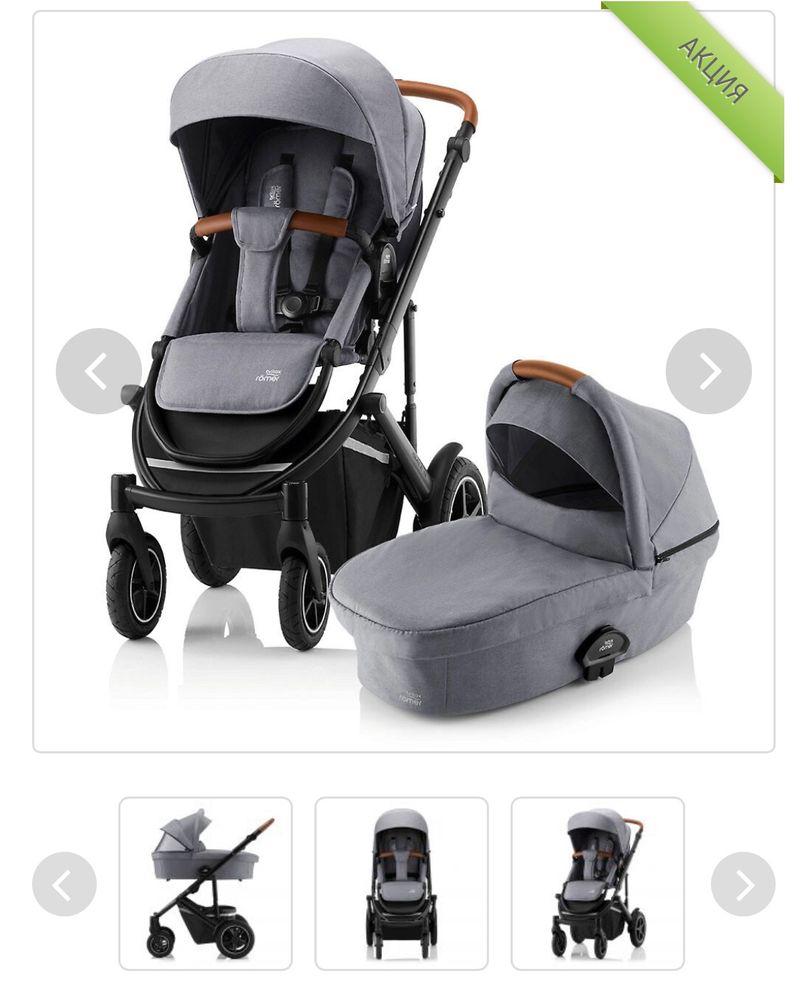Open the large stroller and carrycot photo
The image size is (808, 1000).
click(404, 380)
